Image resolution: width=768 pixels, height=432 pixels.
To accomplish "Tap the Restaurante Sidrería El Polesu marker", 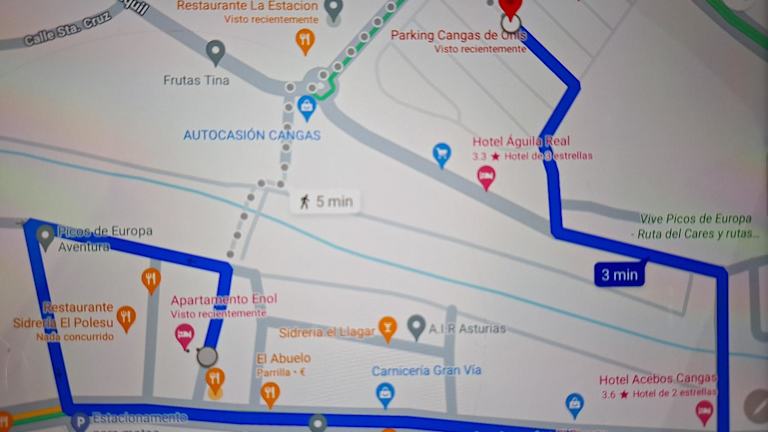I will click(x=126, y=318).
